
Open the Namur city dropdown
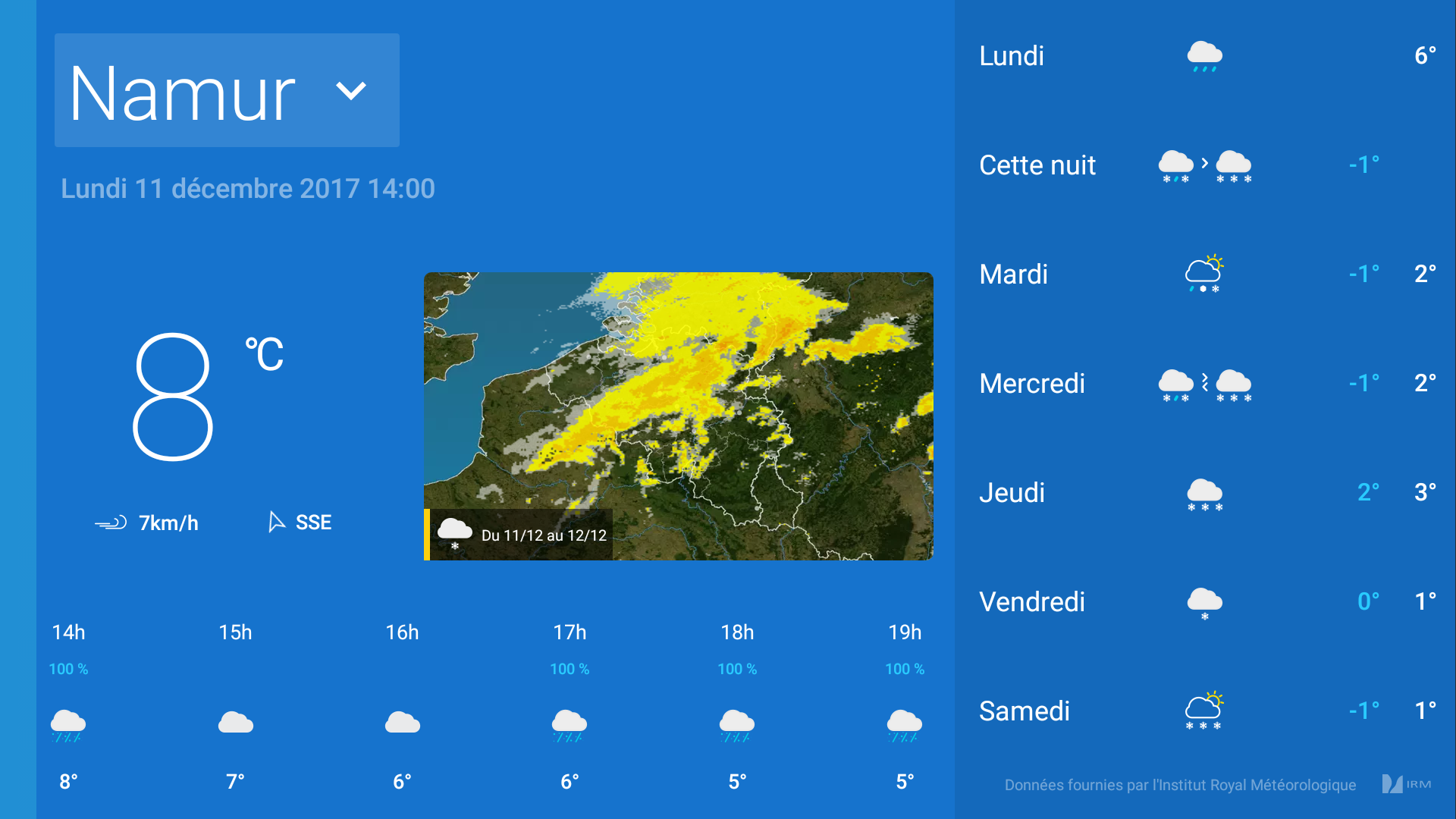226,90
